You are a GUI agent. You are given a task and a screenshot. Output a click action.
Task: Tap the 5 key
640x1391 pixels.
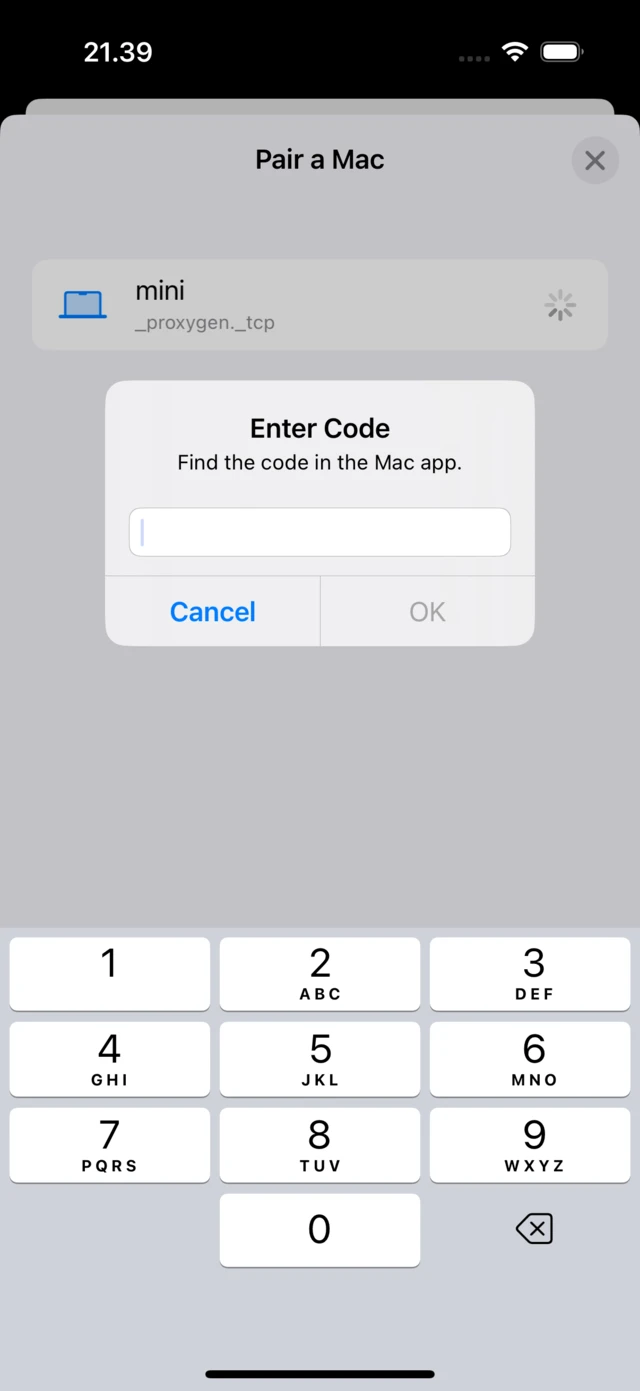click(320, 1059)
